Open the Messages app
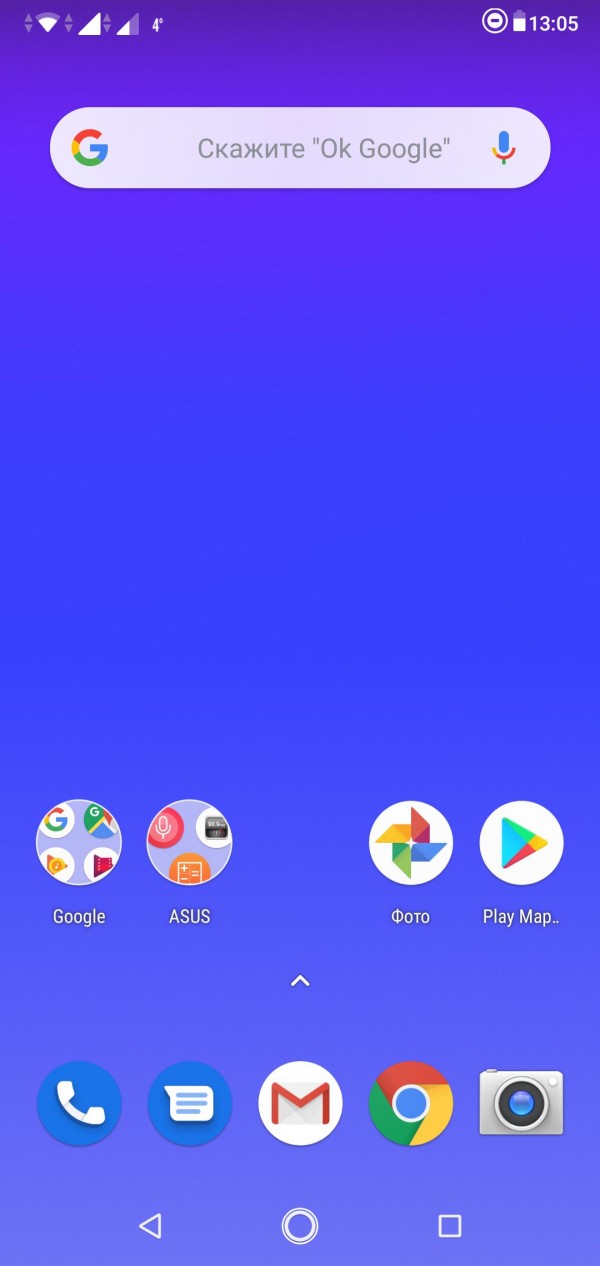The width and height of the screenshot is (600, 1266). click(189, 1103)
